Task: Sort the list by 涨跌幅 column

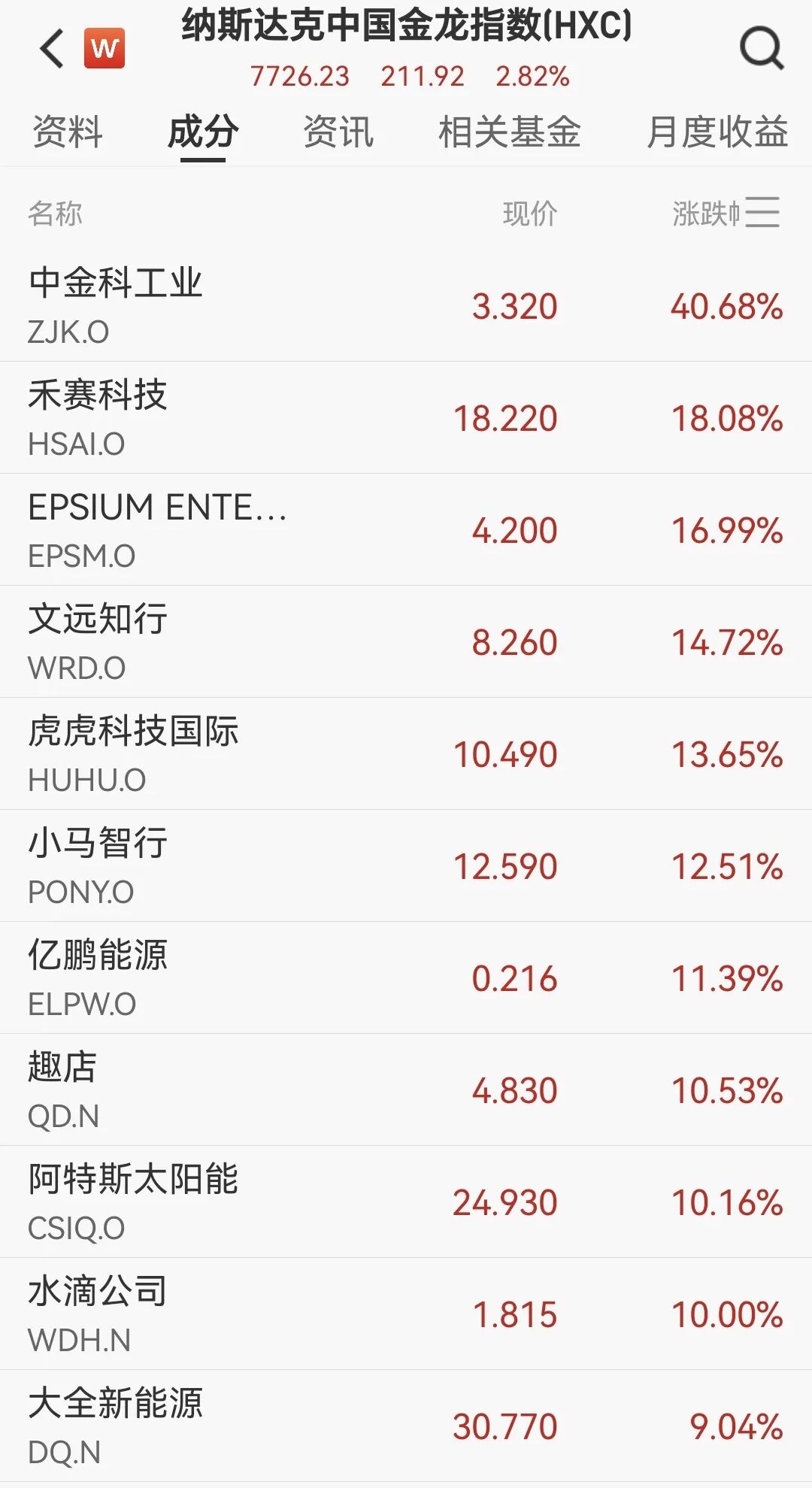Action: [x=707, y=214]
